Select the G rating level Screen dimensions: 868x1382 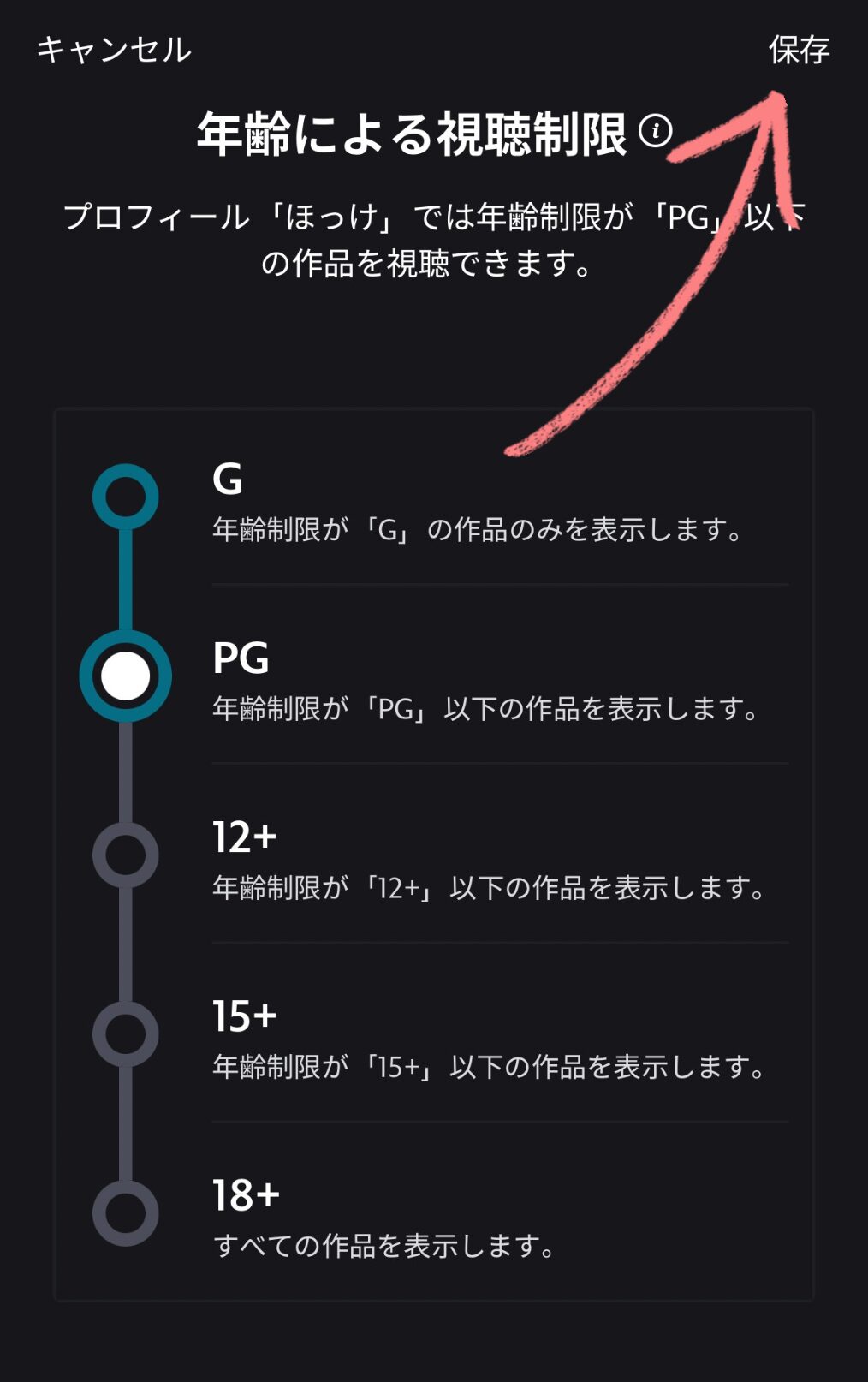[x=126, y=497]
